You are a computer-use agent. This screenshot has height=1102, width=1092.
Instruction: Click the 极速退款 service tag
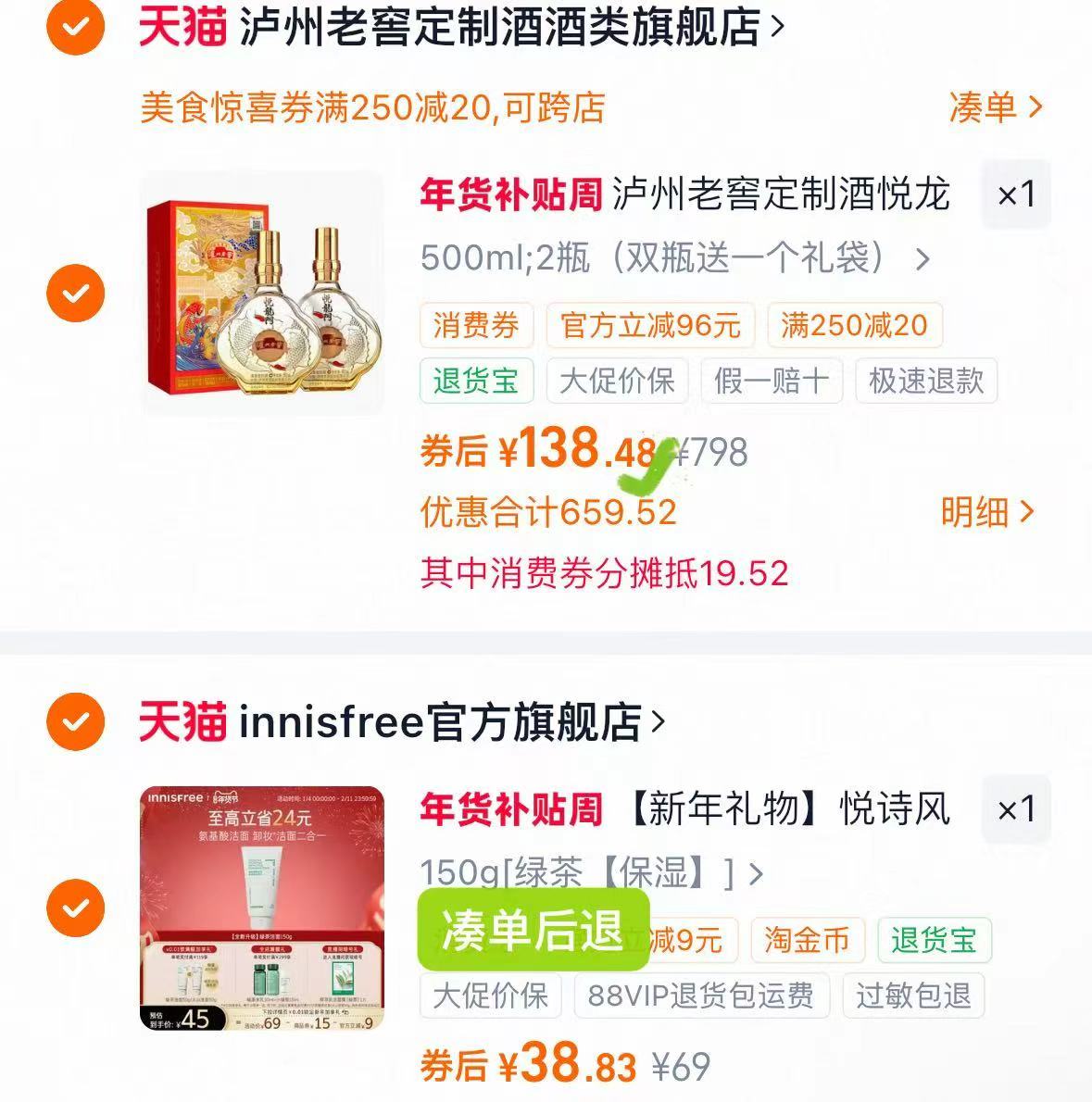[x=926, y=381]
